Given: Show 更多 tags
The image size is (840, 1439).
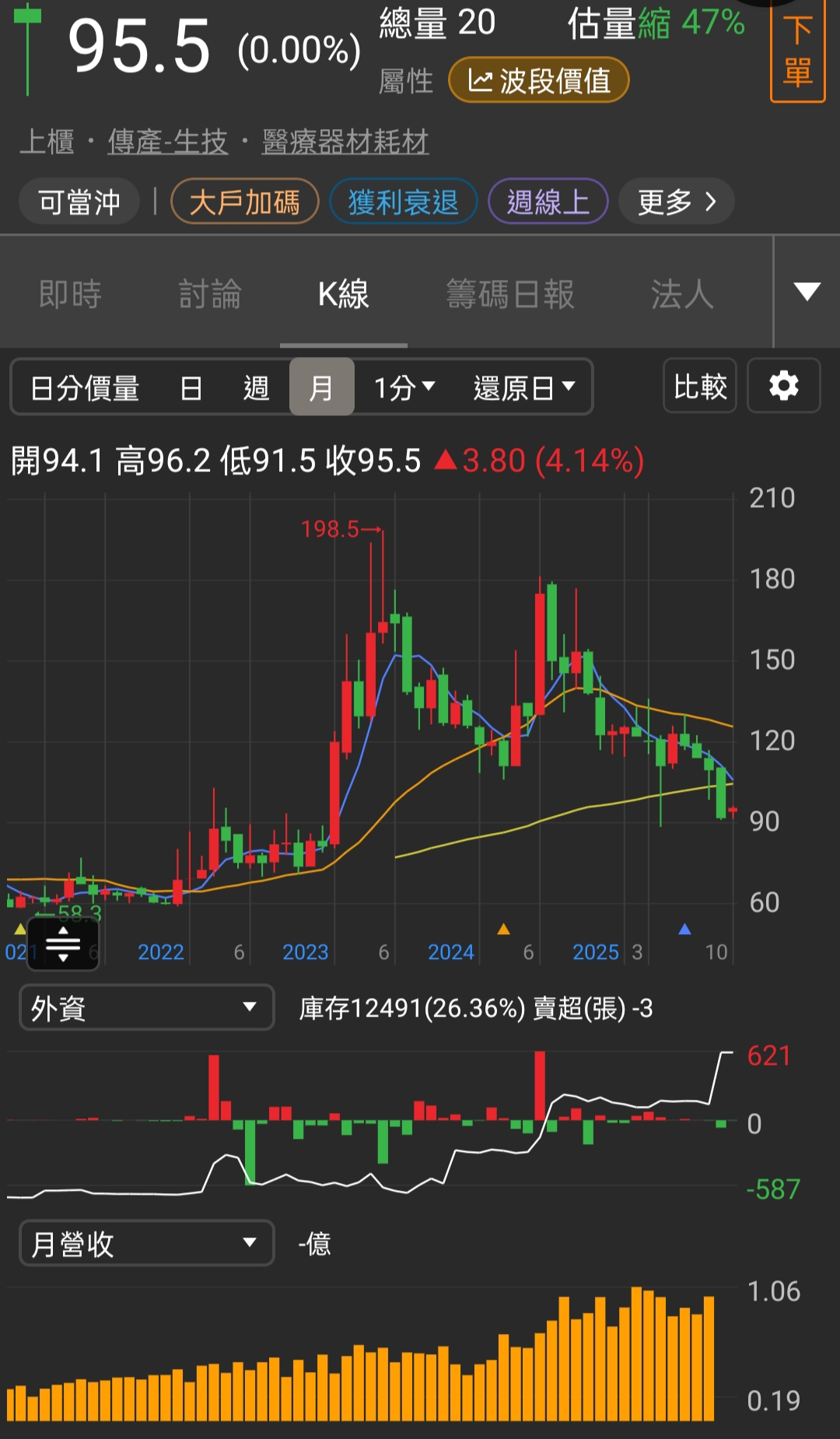Looking at the screenshot, I should click(676, 202).
